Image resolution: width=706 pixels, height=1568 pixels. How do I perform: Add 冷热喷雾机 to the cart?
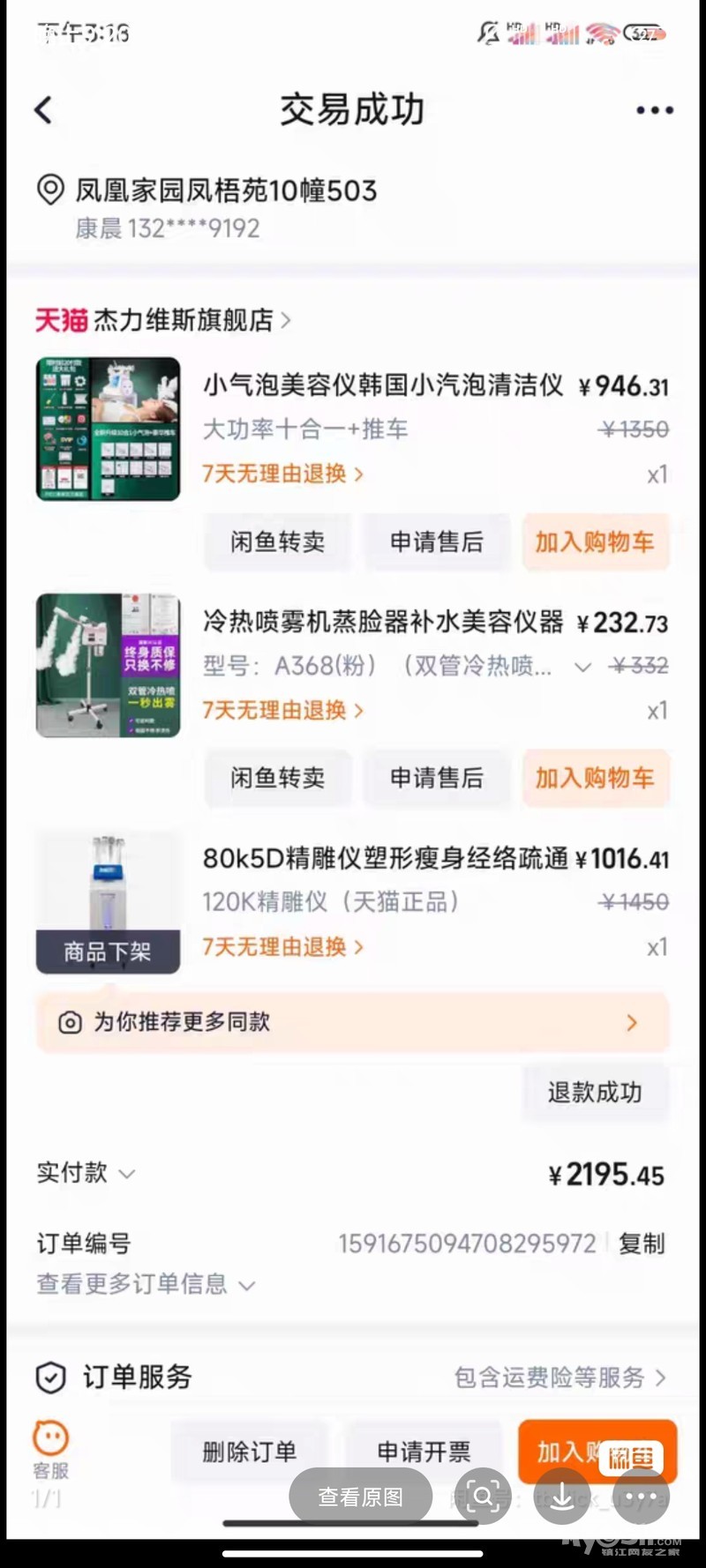pos(595,778)
